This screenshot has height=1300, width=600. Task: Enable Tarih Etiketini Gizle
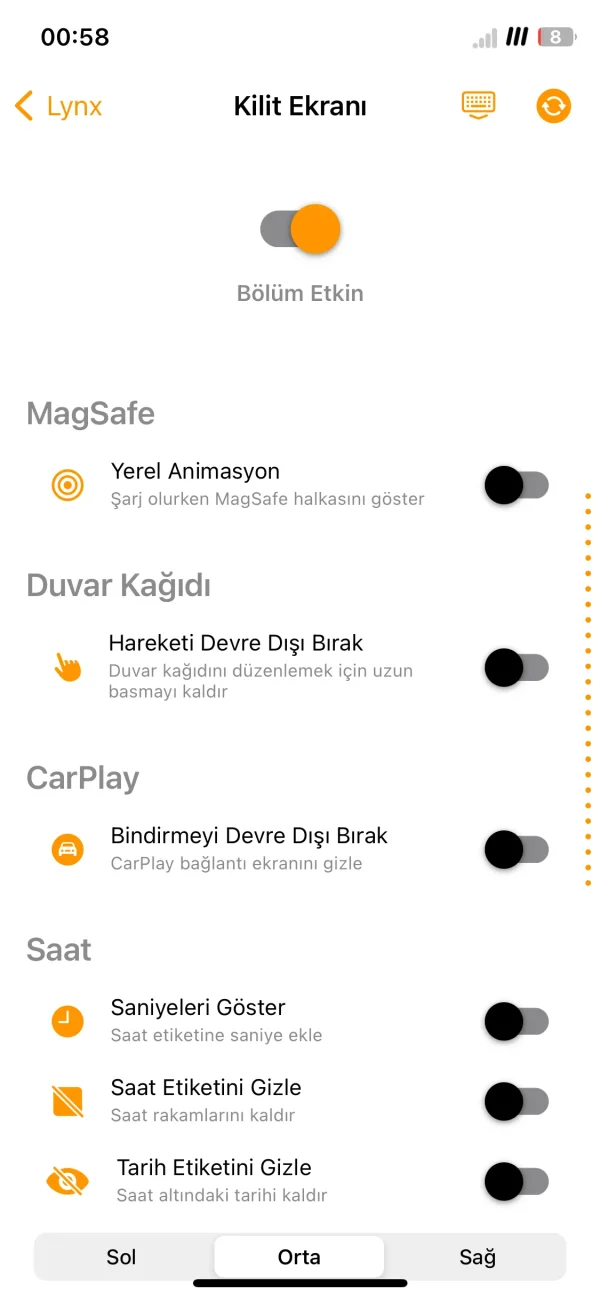pyautogui.click(x=516, y=1182)
